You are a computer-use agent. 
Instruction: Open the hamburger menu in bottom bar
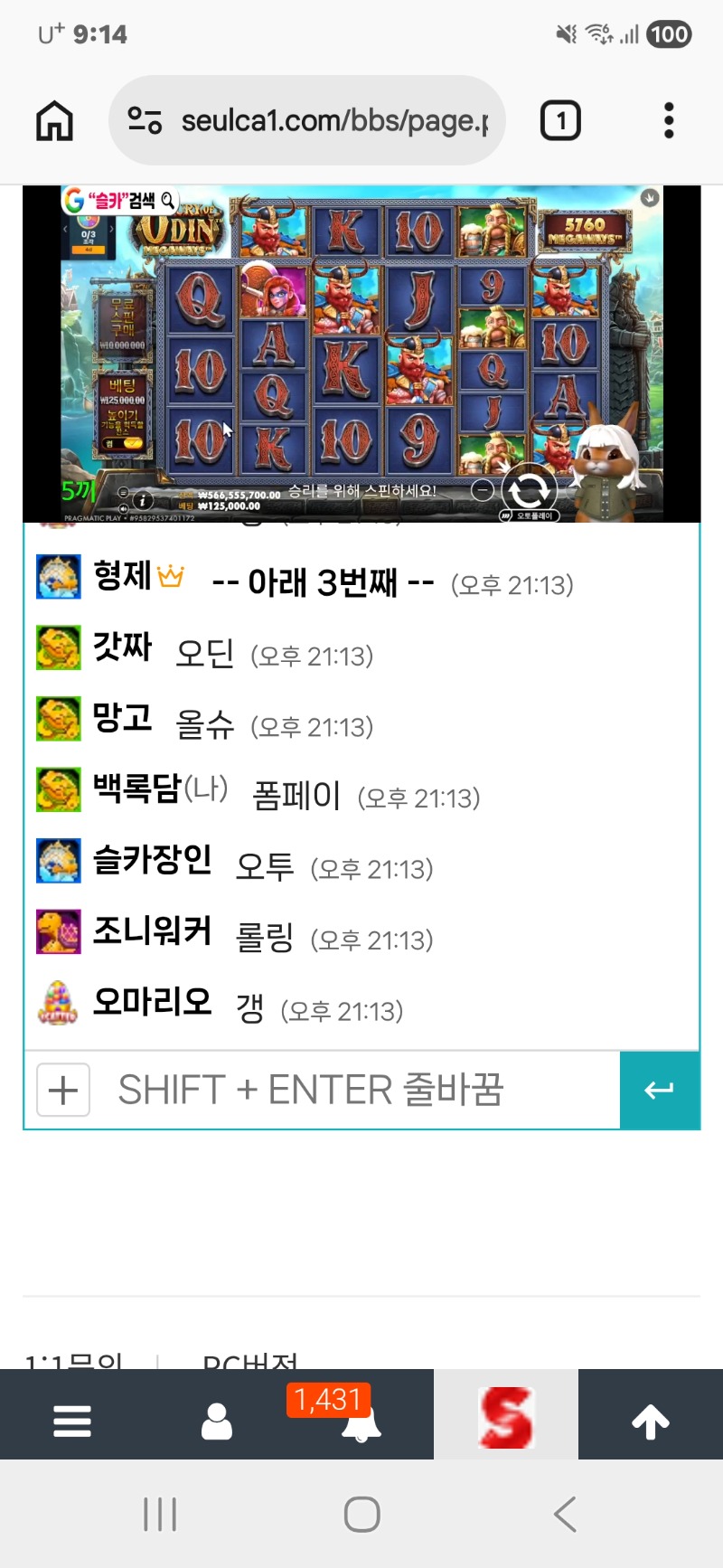pos(72,1421)
